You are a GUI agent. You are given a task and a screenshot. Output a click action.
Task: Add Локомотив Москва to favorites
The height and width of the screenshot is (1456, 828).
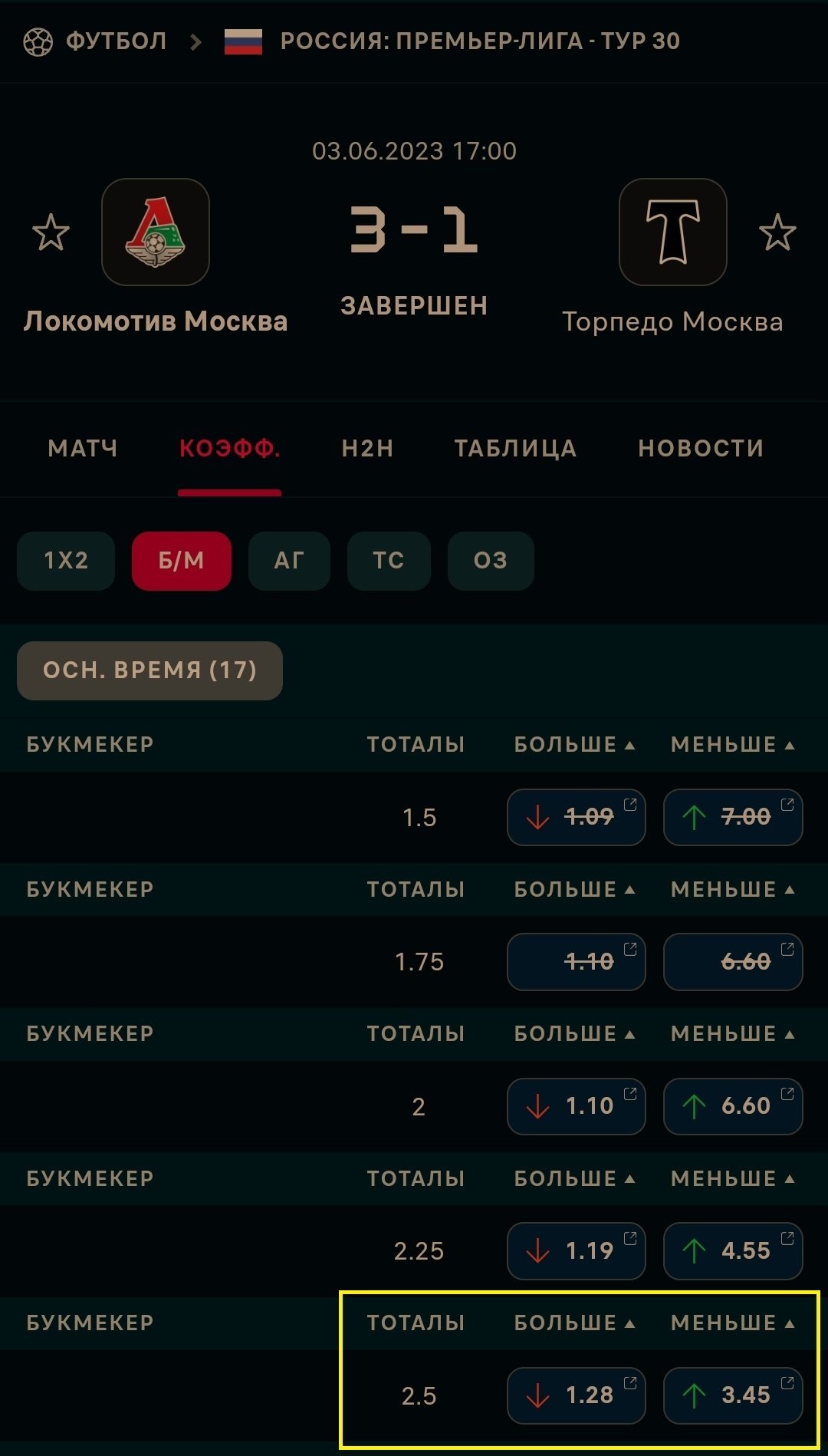click(51, 232)
